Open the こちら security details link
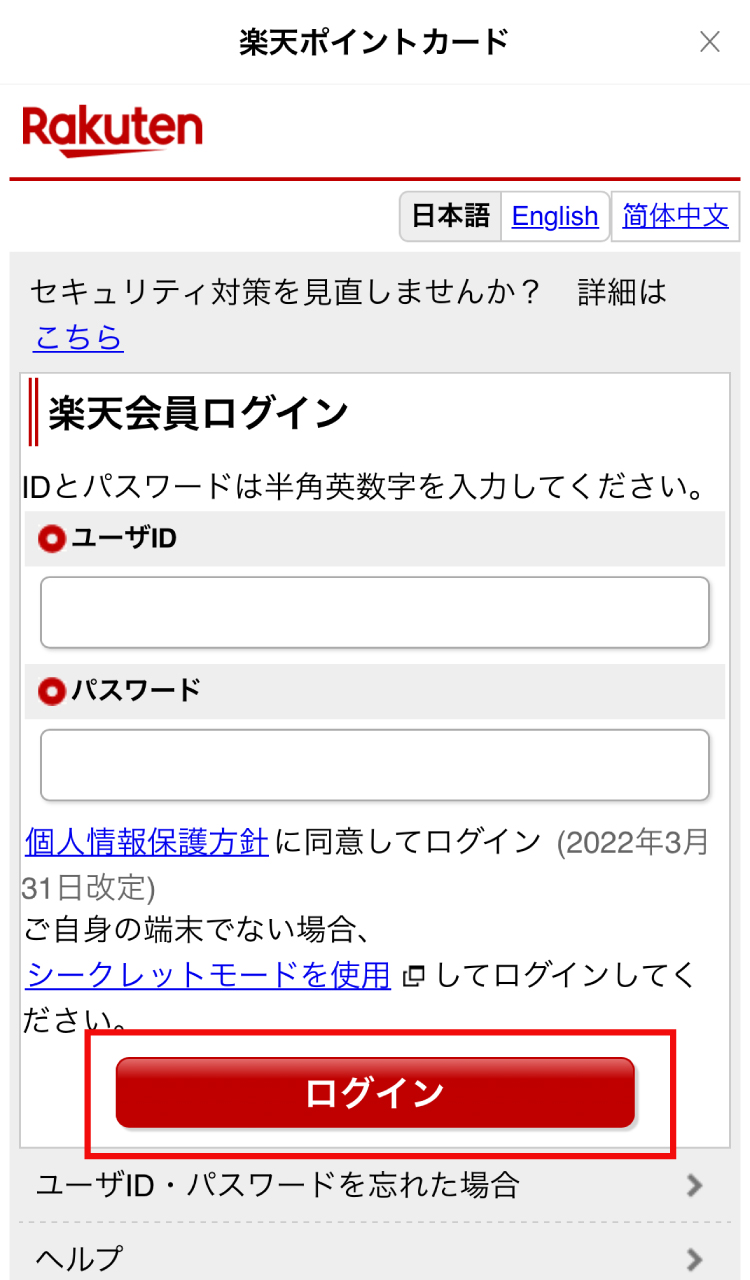 pyautogui.click(x=78, y=338)
